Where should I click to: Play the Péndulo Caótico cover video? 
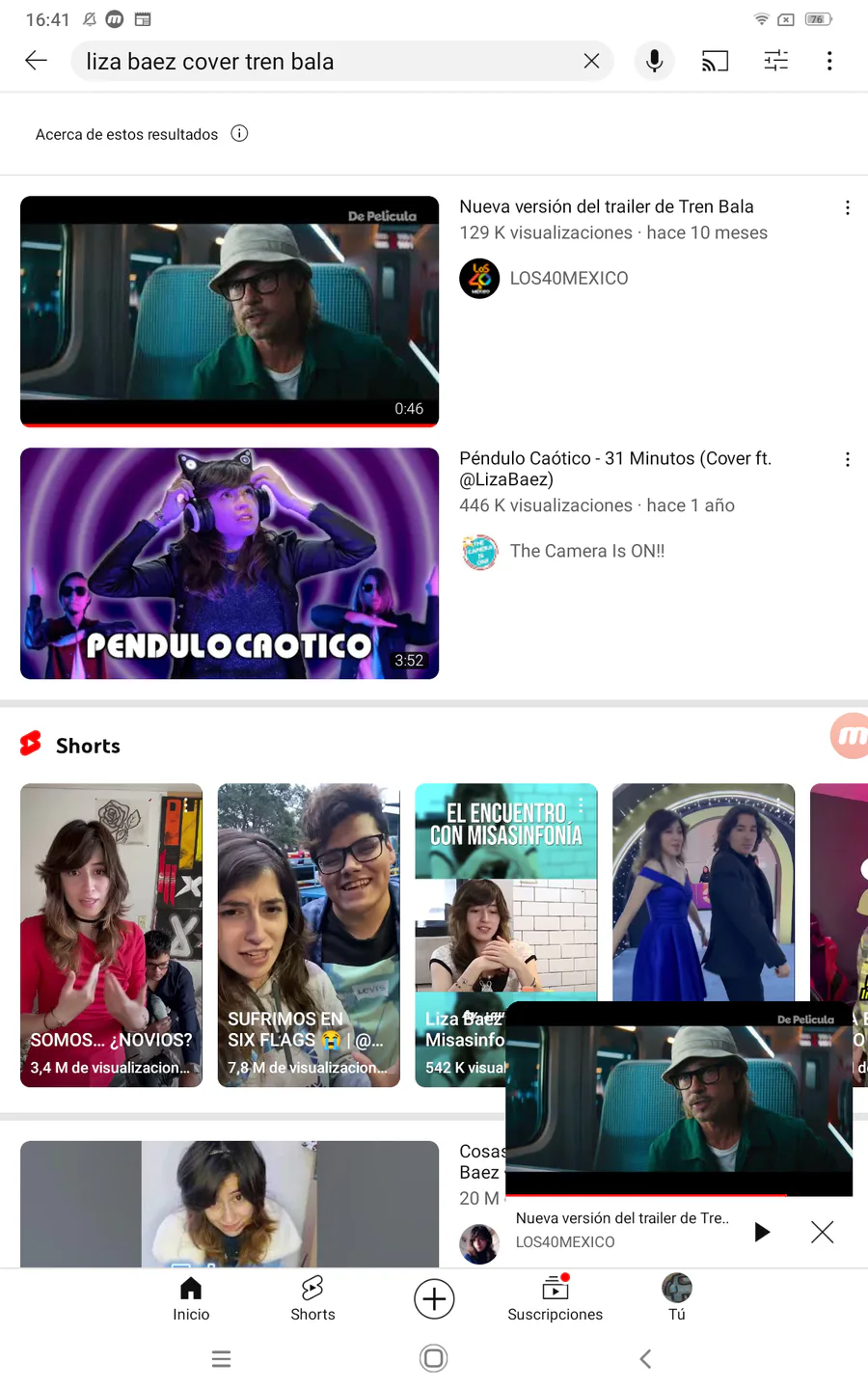coord(230,563)
